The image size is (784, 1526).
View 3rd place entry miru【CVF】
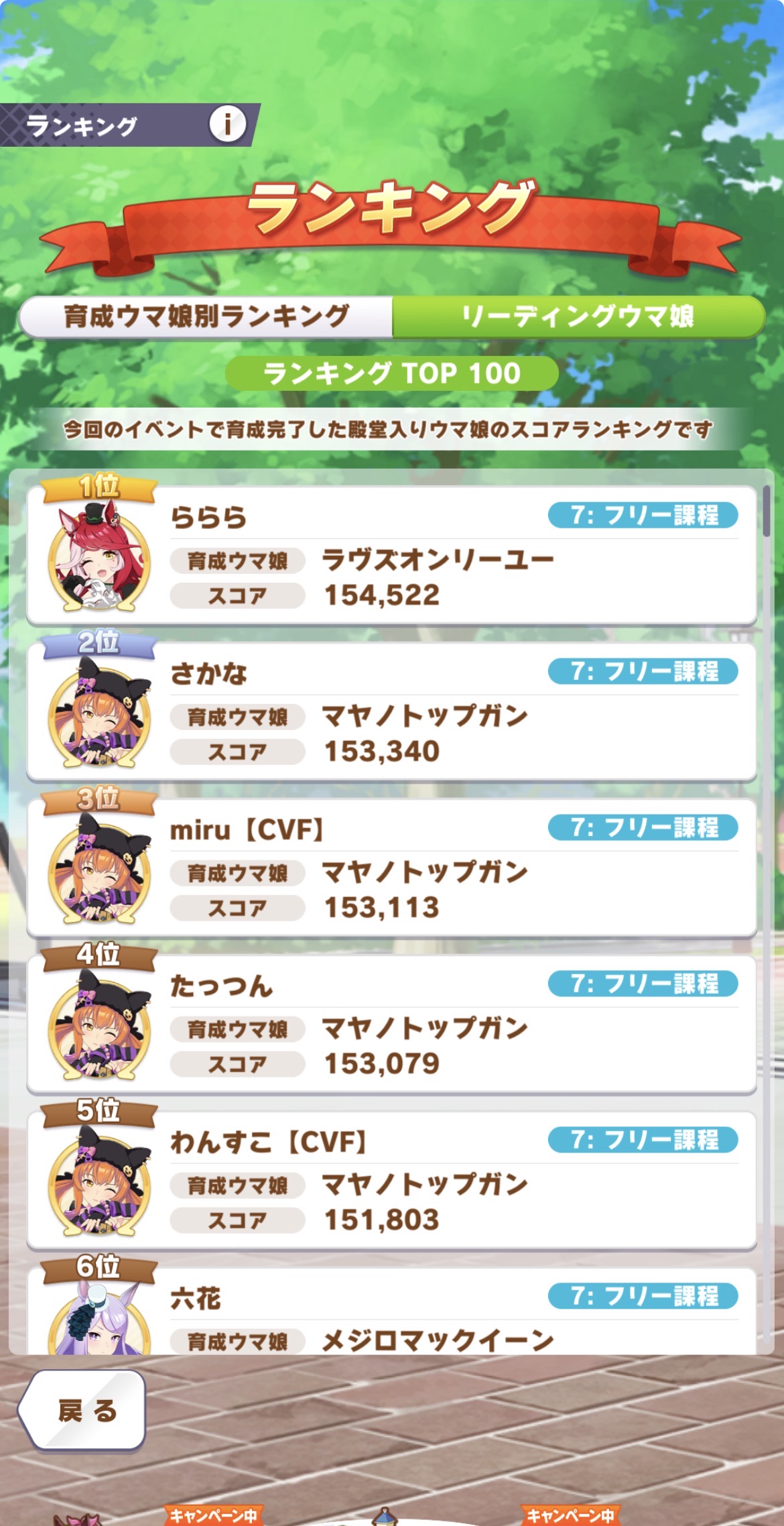(391, 868)
